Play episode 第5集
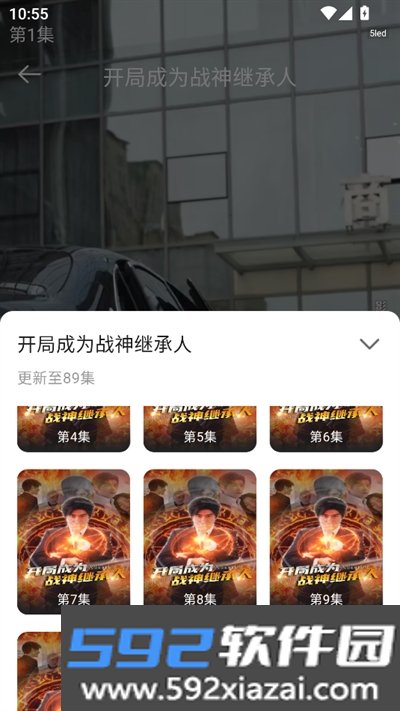Viewport: 400px width, 711px height. [200, 429]
